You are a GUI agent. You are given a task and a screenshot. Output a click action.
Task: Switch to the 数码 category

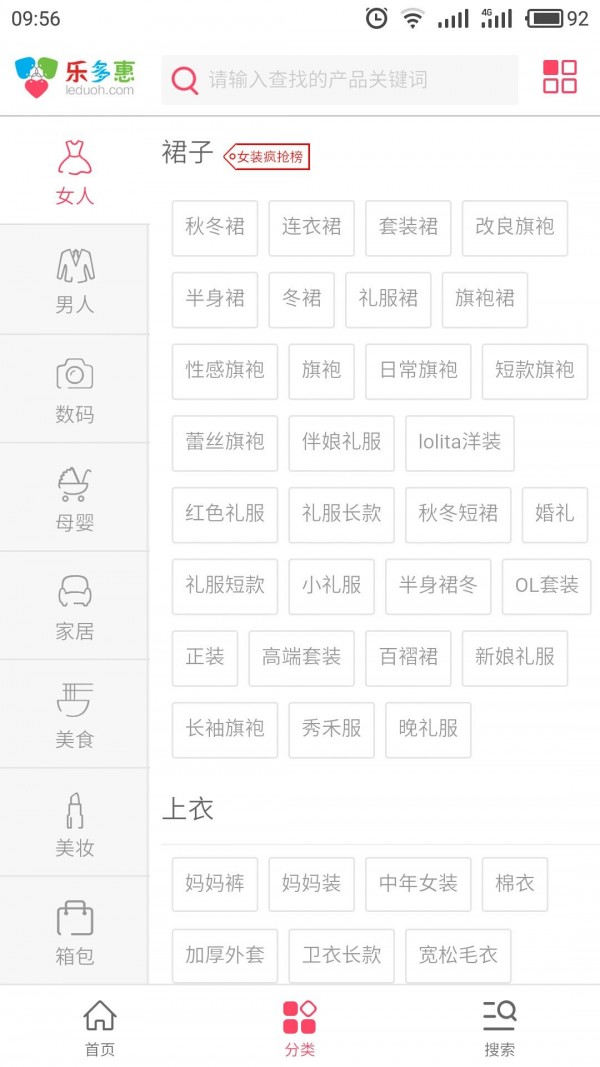click(x=74, y=389)
